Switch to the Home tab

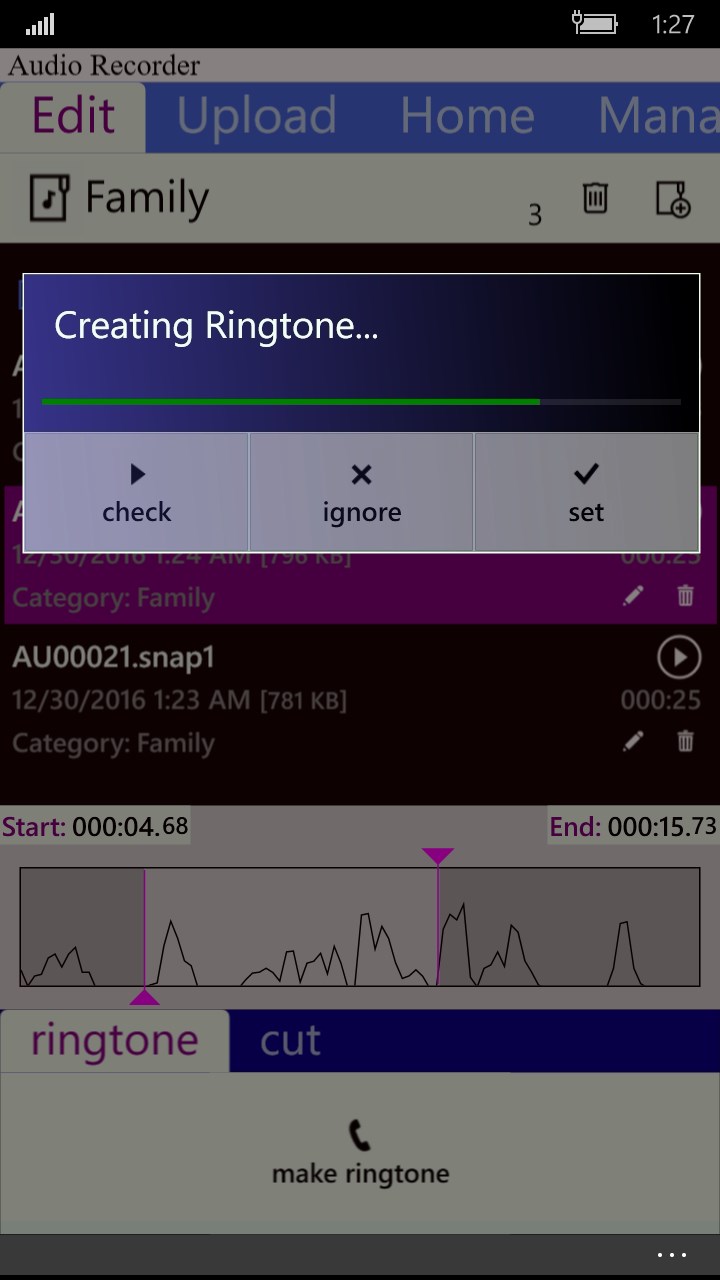467,116
